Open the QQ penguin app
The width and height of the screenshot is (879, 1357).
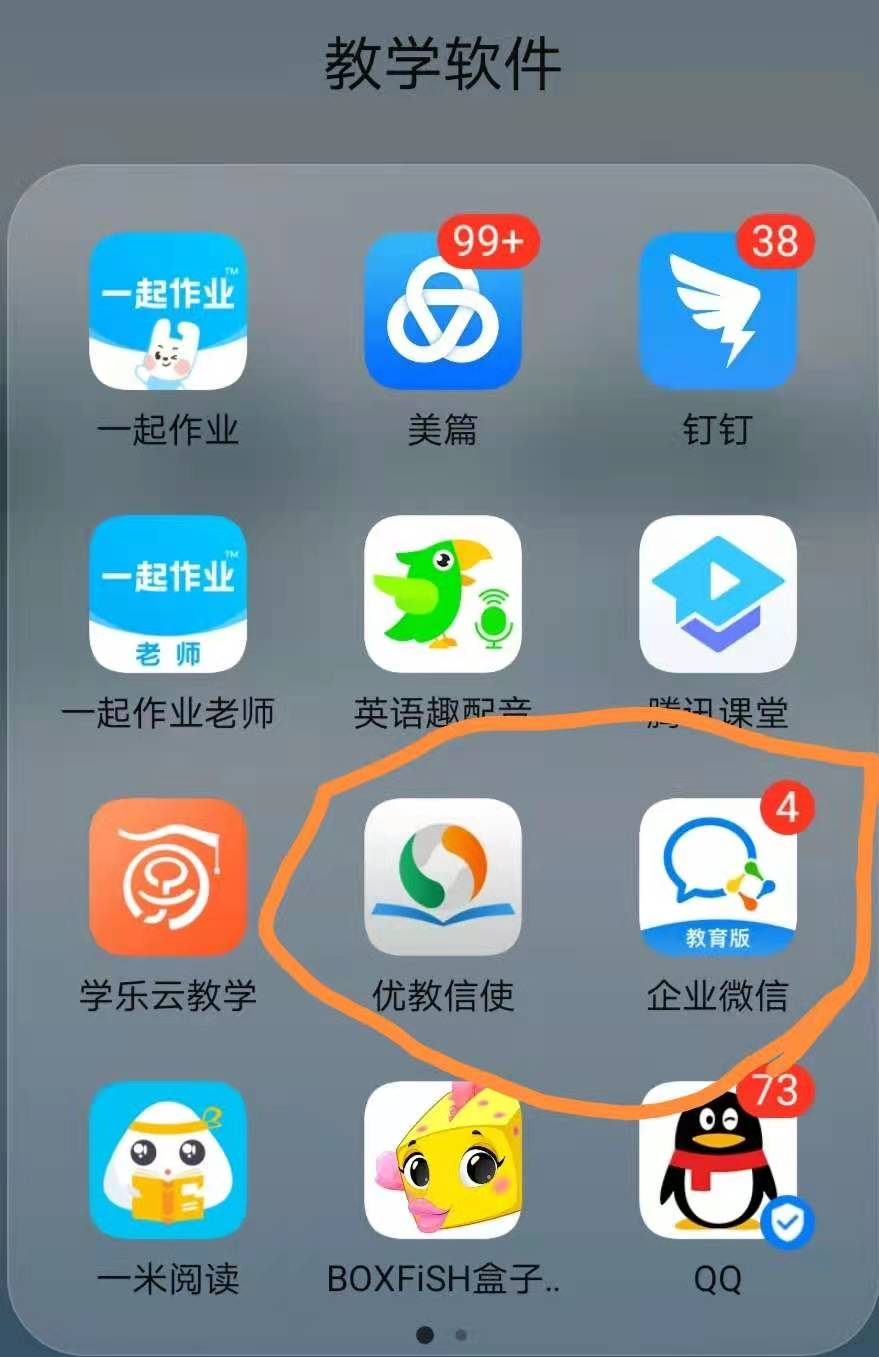point(717,1160)
